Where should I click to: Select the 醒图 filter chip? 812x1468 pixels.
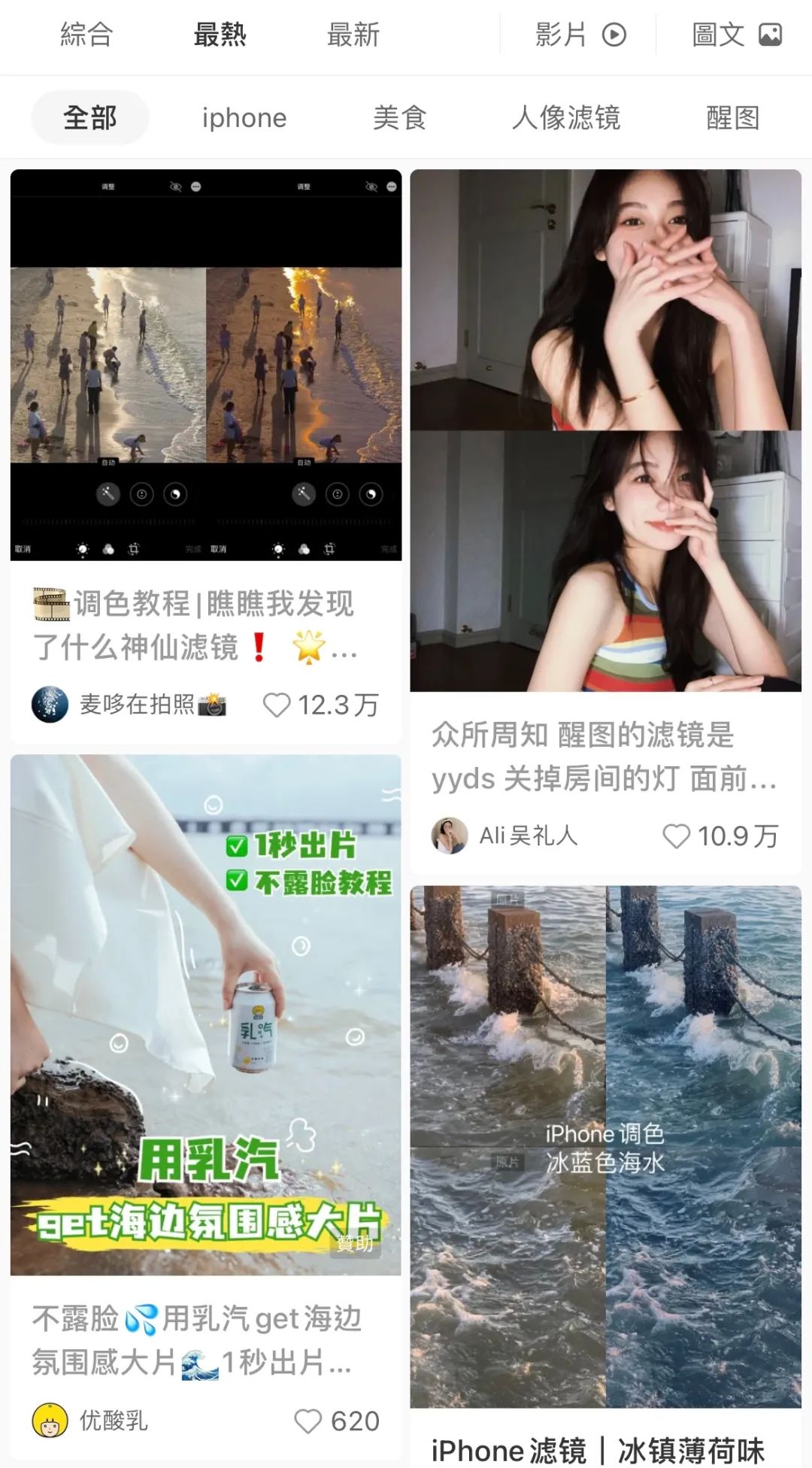(x=732, y=117)
